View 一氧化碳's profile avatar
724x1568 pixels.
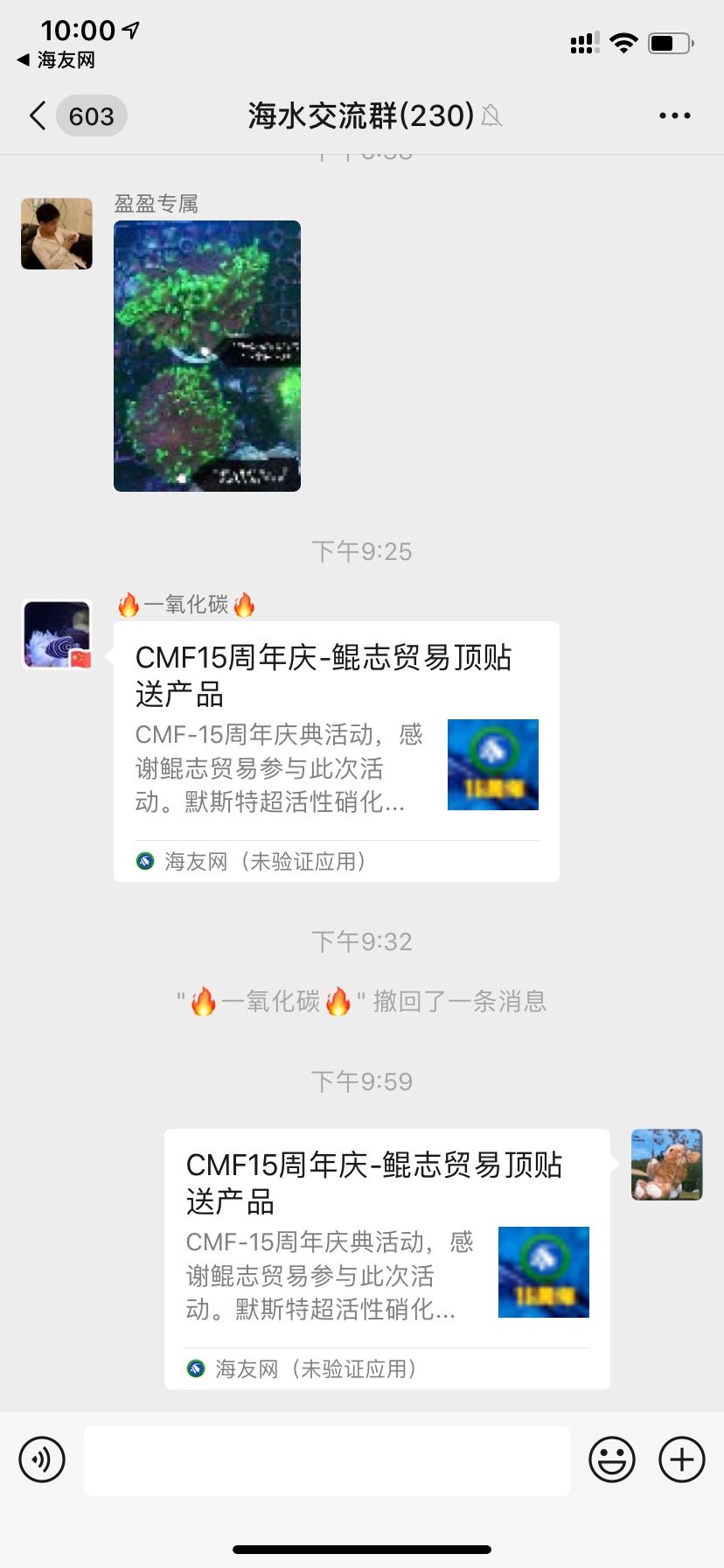[57, 634]
